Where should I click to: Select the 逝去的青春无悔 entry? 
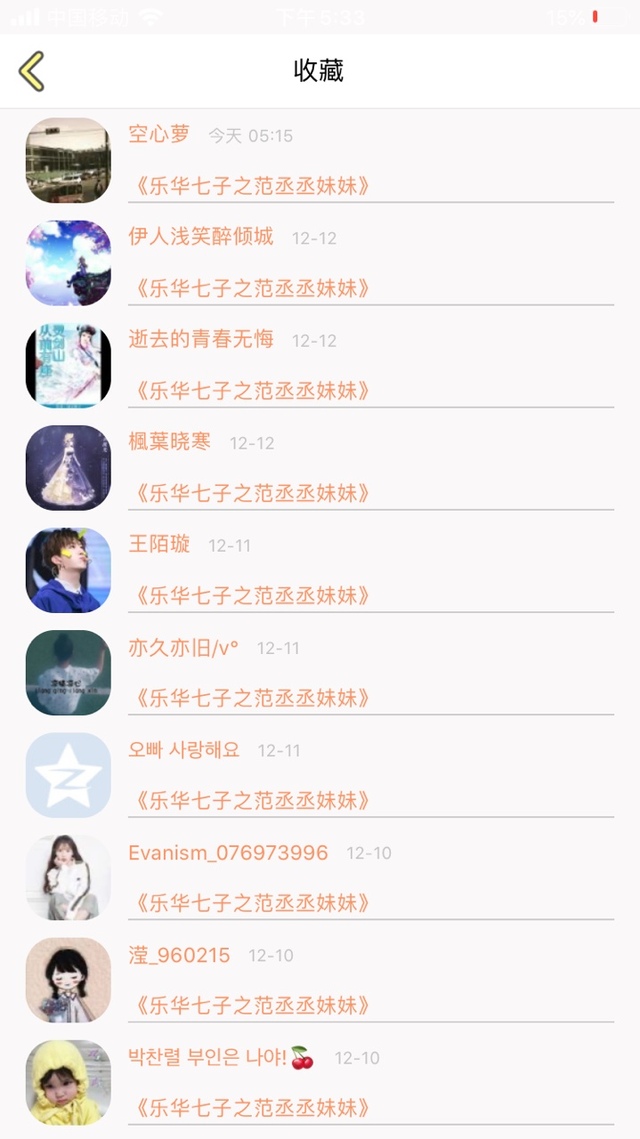320,365
